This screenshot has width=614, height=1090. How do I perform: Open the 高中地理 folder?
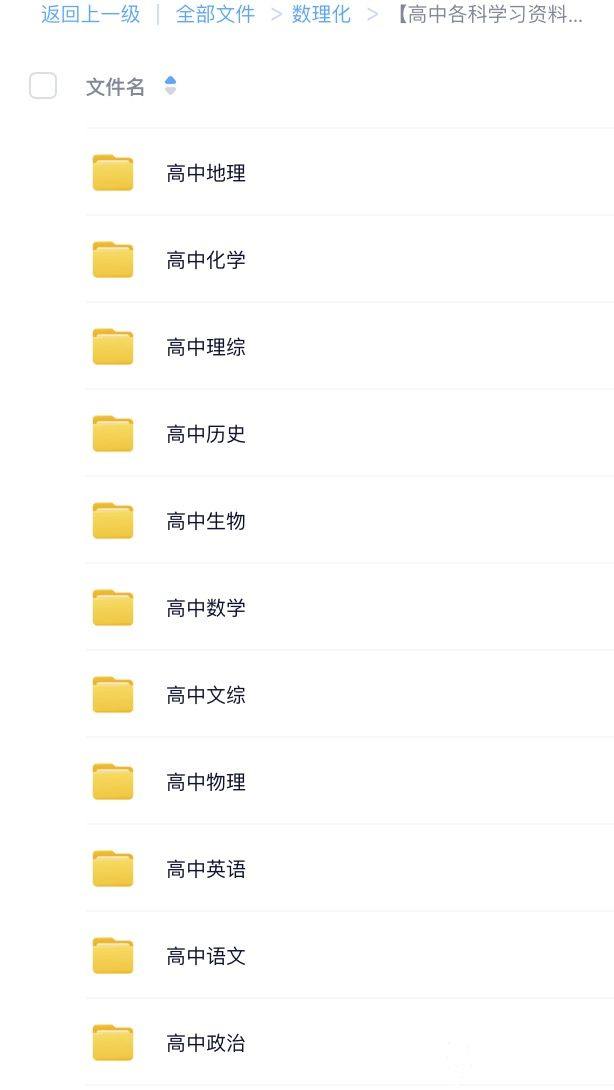(206, 173)
